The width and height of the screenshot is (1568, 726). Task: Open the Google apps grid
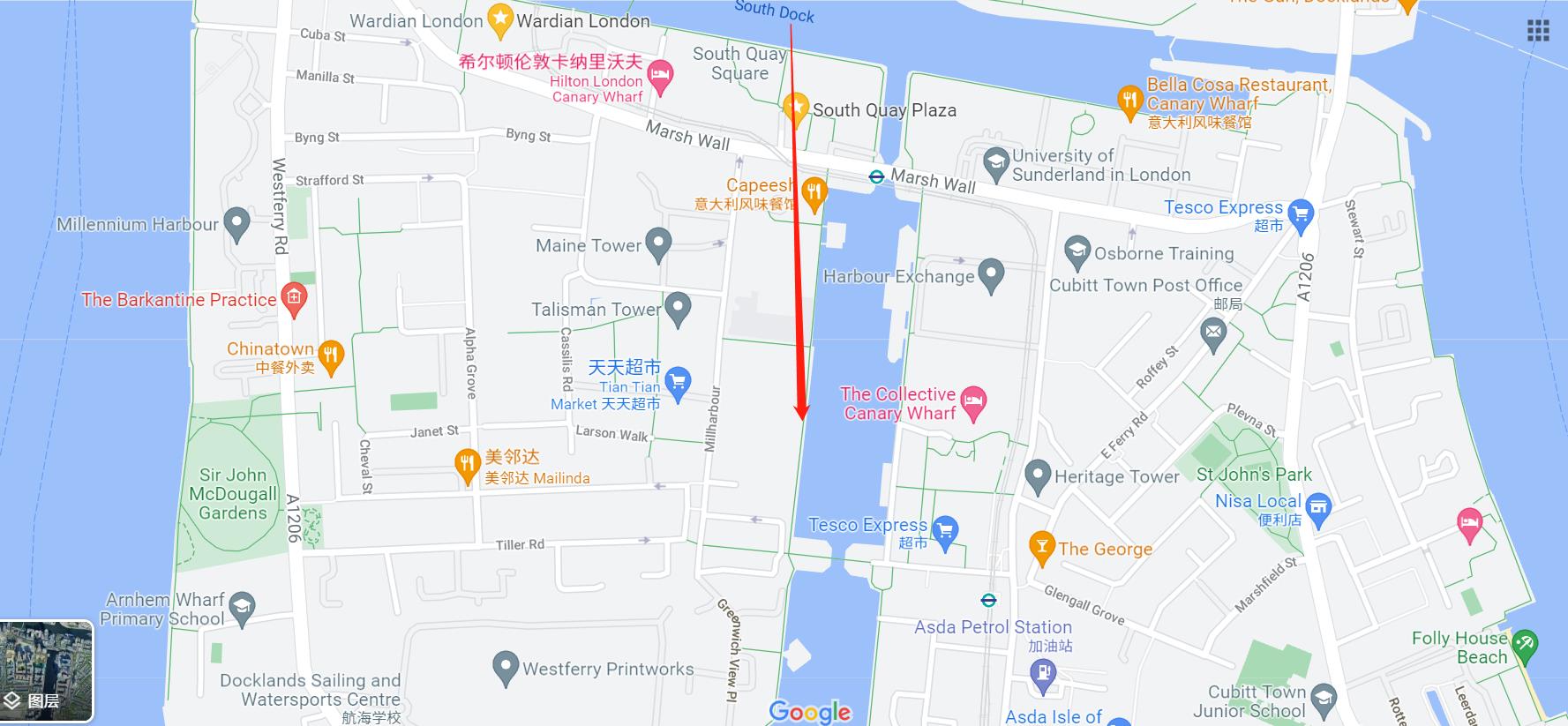pos(1538,31)
